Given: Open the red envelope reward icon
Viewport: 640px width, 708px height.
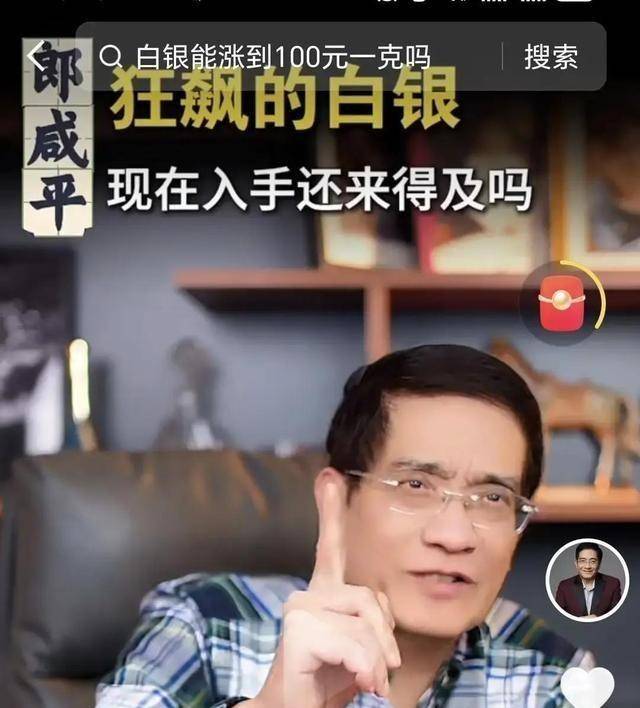Looking at the screenshot, I should click(x=562, y=300).
